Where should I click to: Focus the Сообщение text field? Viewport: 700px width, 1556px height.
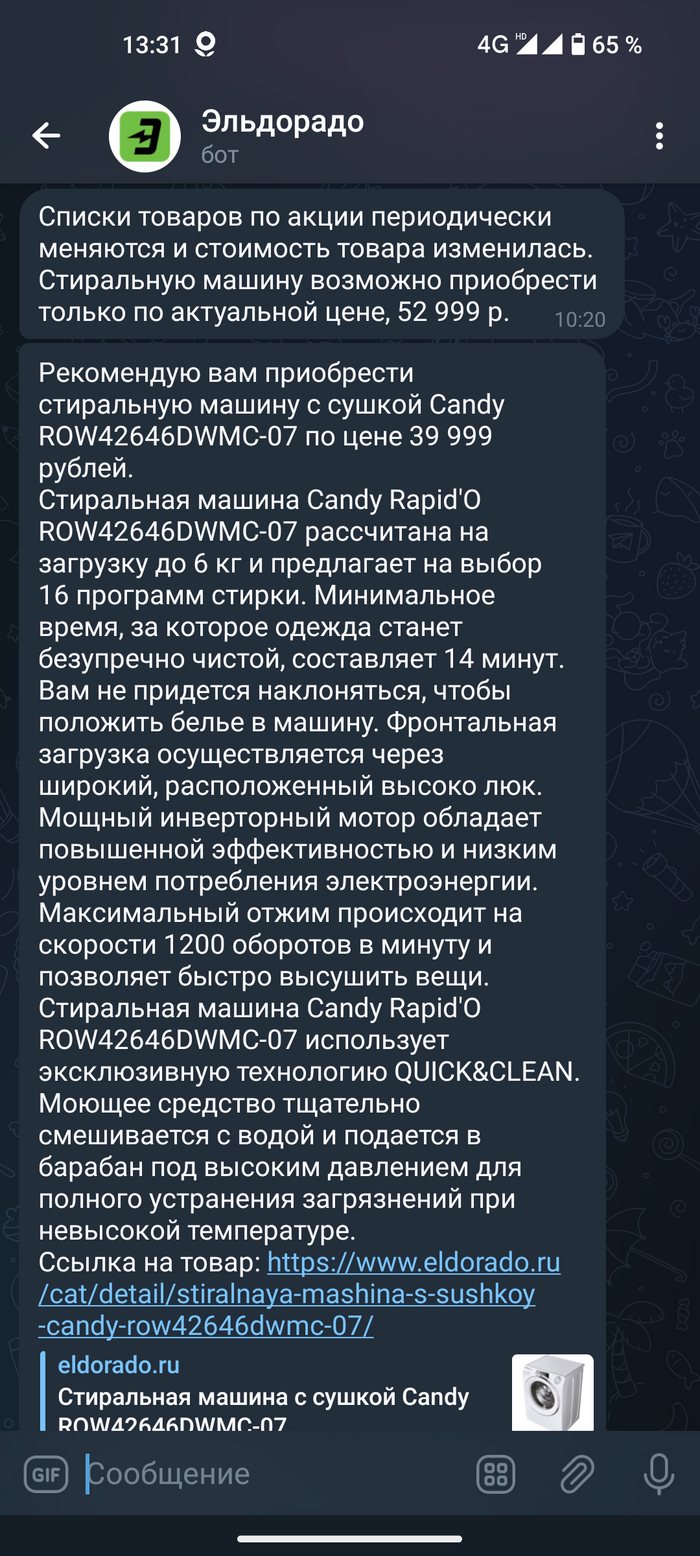tap(270, 1473)
